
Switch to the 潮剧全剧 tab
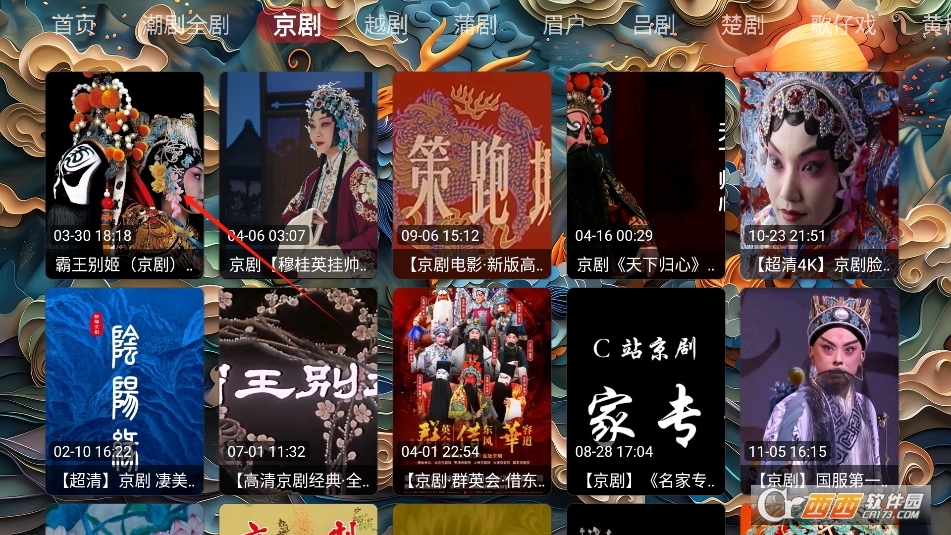pyautogui.click(x=184, y=25)
